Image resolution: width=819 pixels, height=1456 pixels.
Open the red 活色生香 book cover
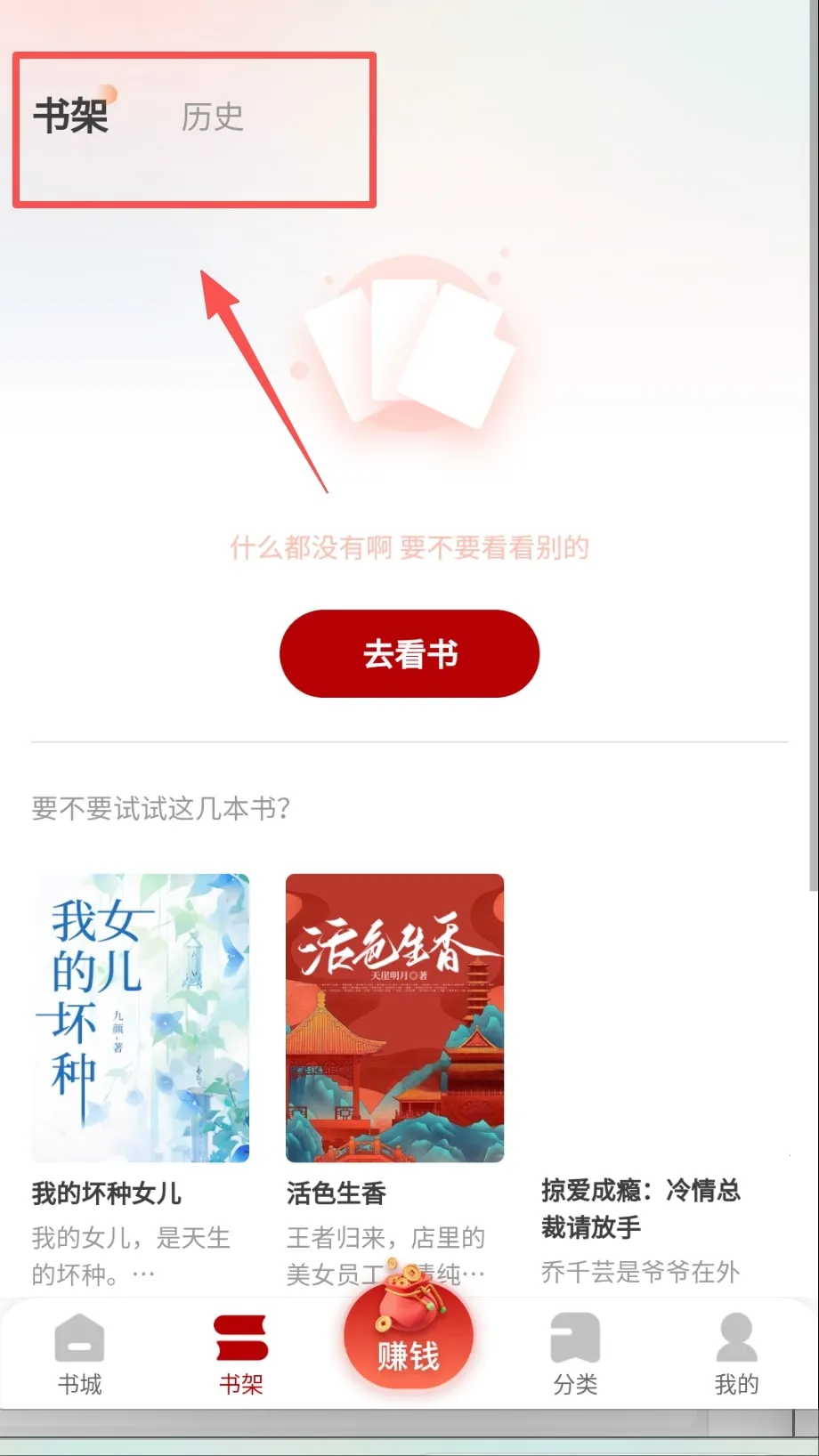(x=393, y=1019)
